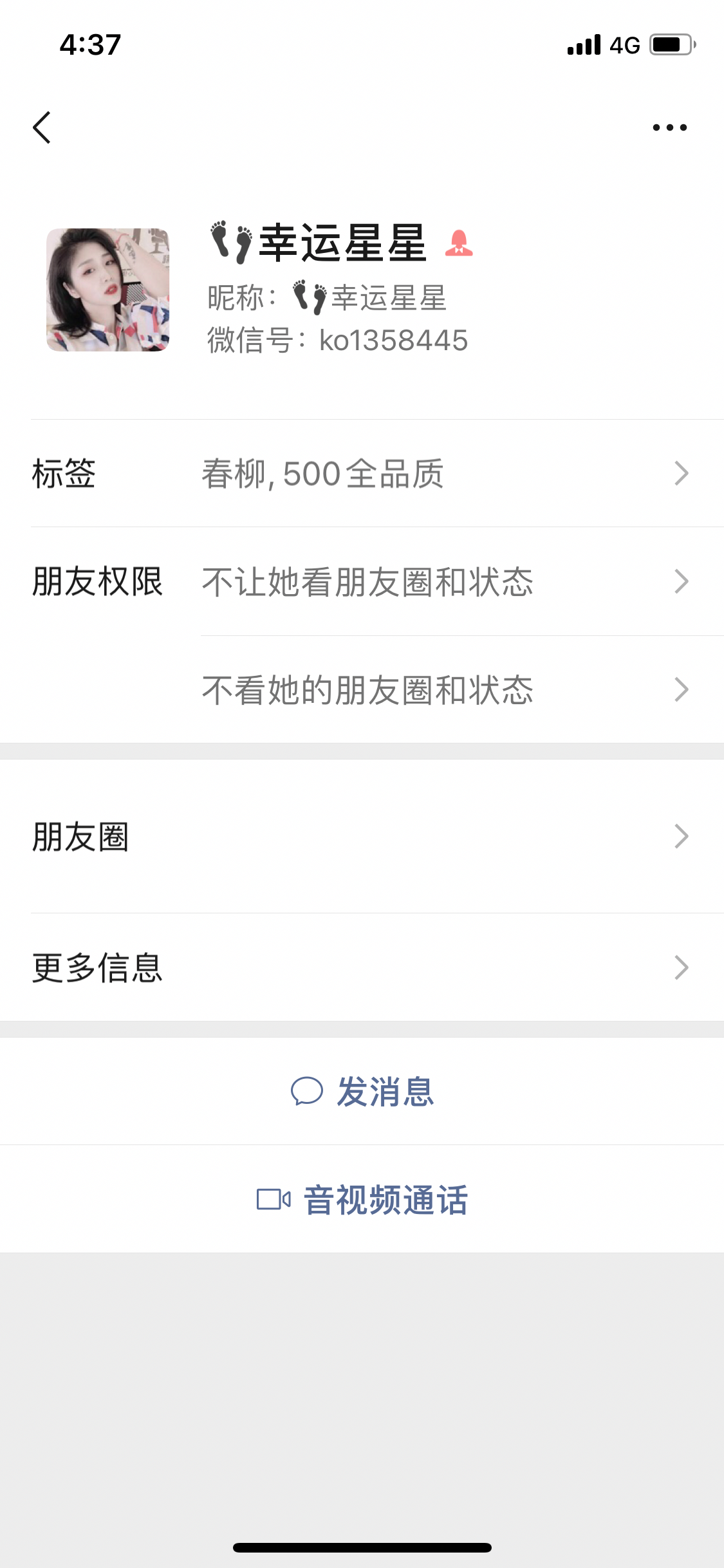Image resolution: width=724 pixels, height=1568 pixels.
Task: Start a 音视频通话 call
Action: pyautogui.click(x=385, y=1199)
